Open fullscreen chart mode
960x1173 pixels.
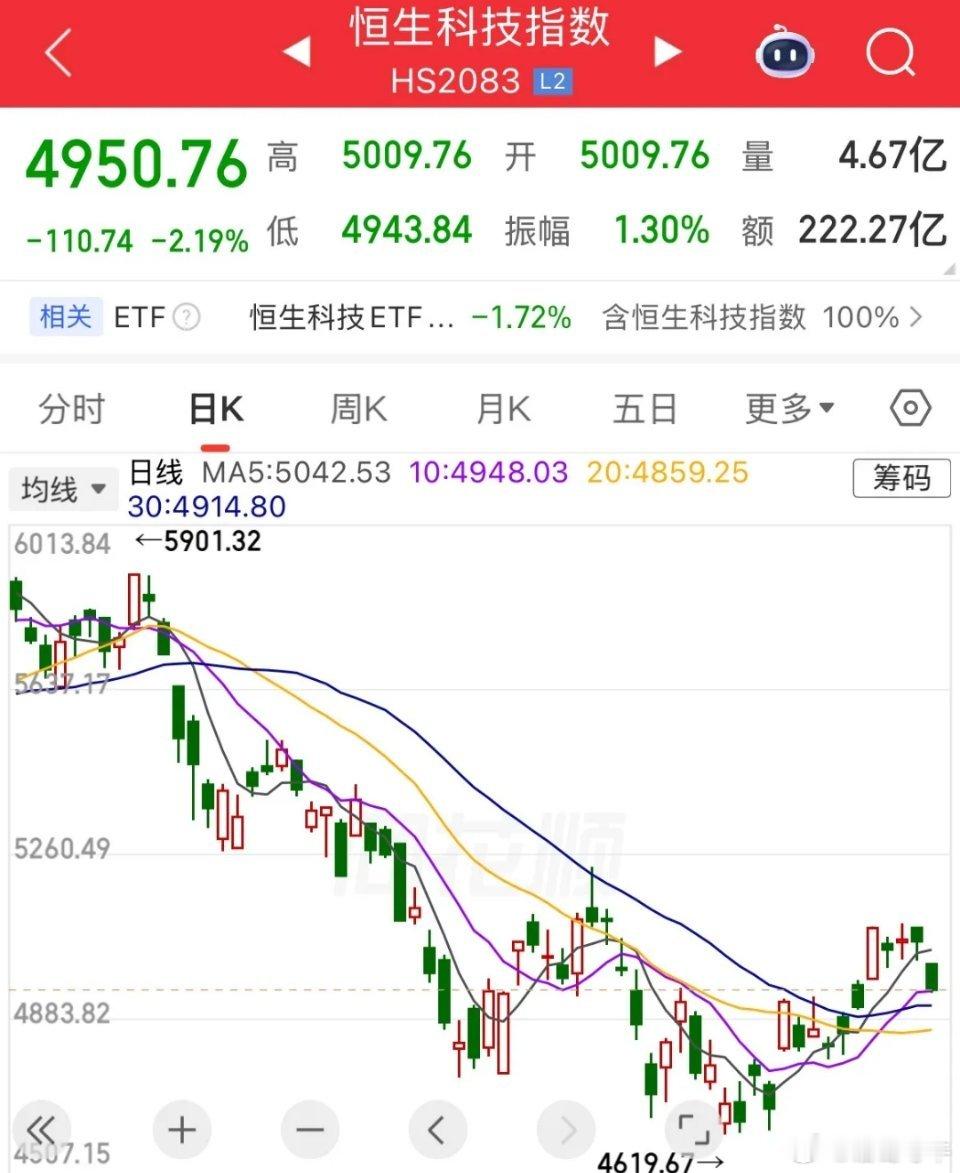tap(694, 1130)
